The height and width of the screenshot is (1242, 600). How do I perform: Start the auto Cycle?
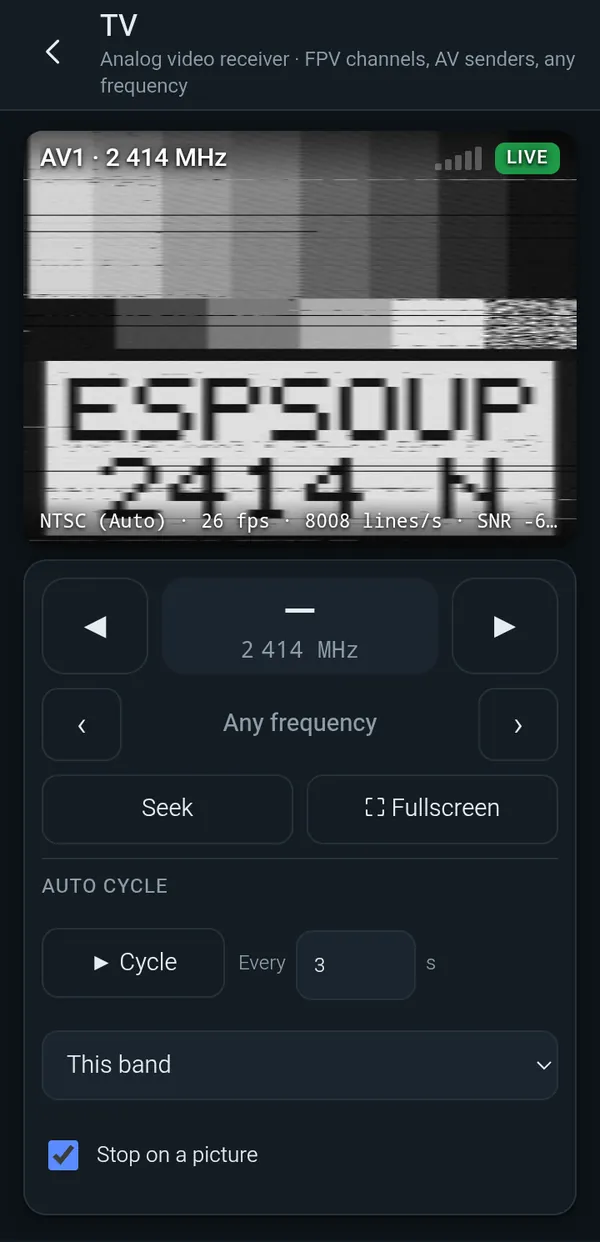coord(133,963)
